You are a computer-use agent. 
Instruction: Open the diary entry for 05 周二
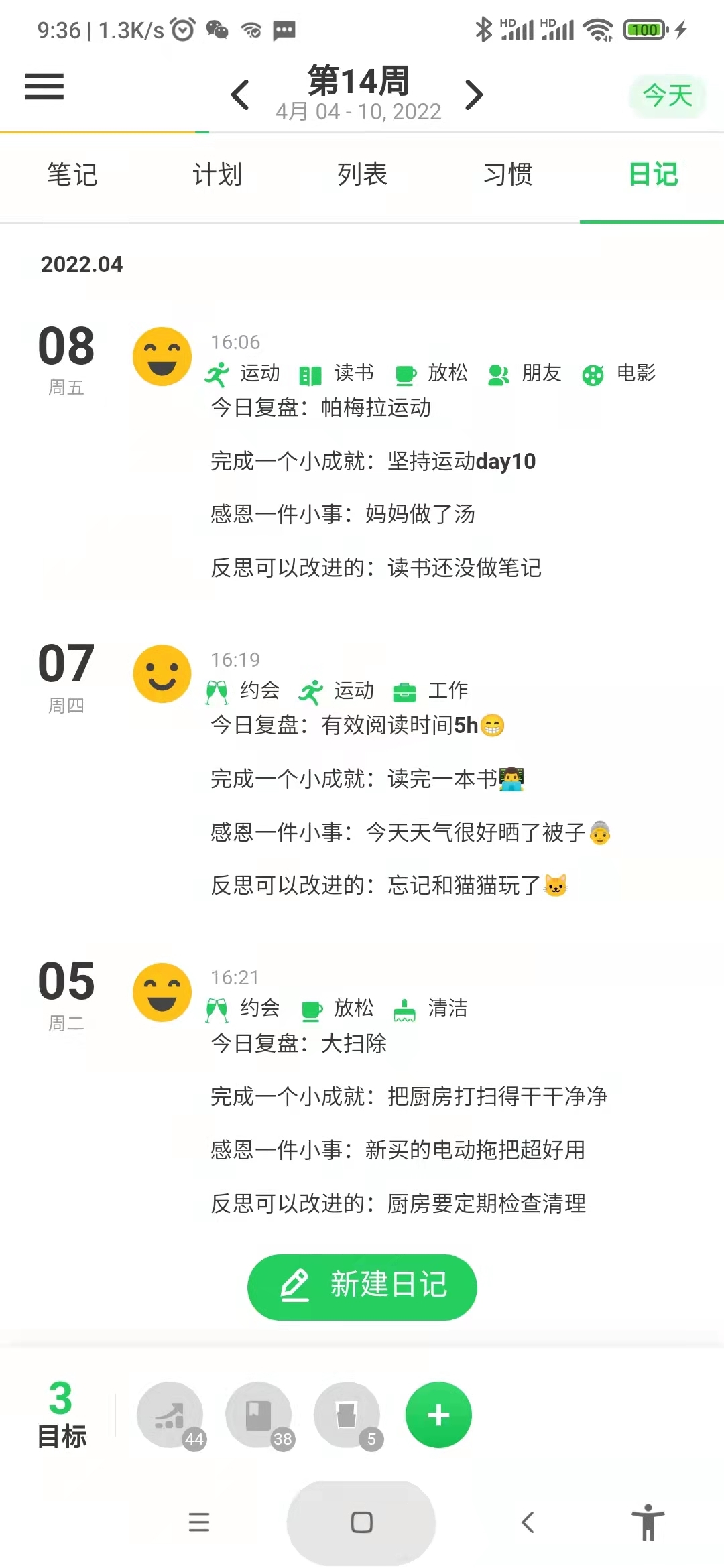[x=375, y=1096]
